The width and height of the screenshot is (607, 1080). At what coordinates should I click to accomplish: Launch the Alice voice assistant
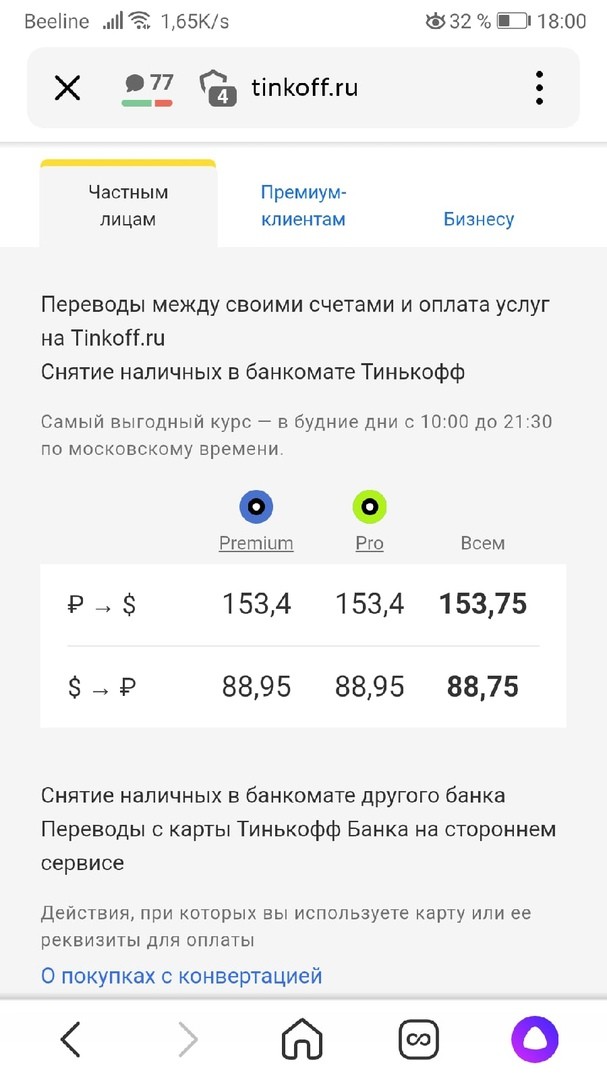pyautogui.click(x=537, y=1040)
